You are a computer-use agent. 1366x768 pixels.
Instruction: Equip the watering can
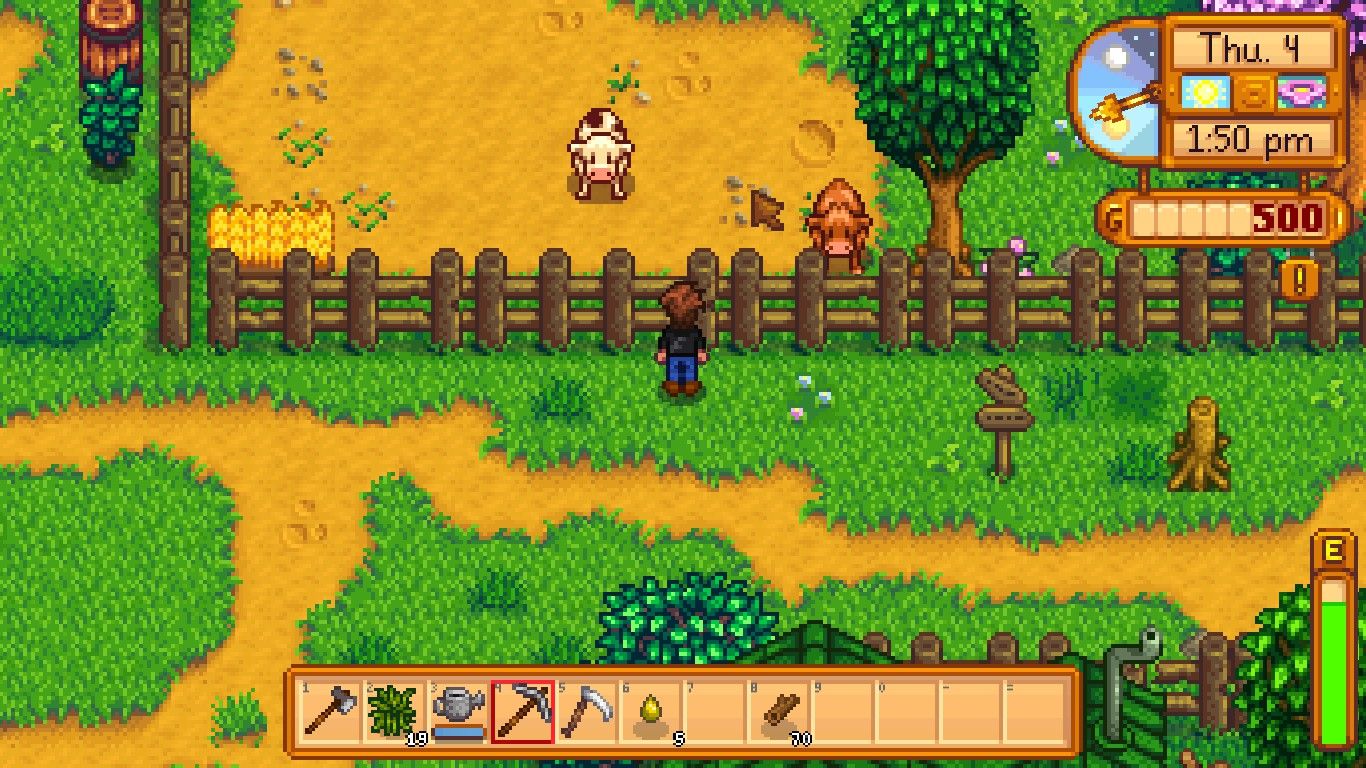point(459,710)
